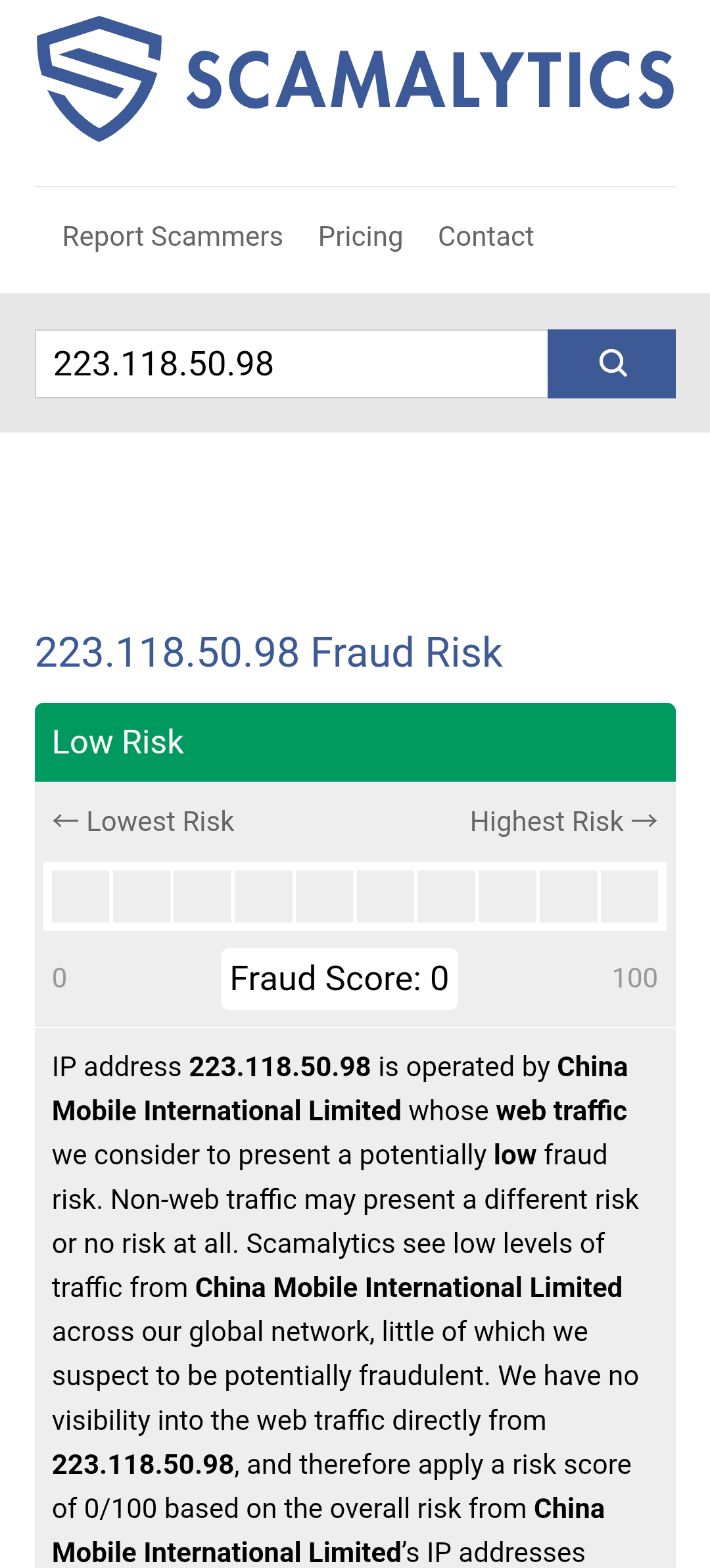Click the Lowest Risk text label

click(x=160, y=820)
